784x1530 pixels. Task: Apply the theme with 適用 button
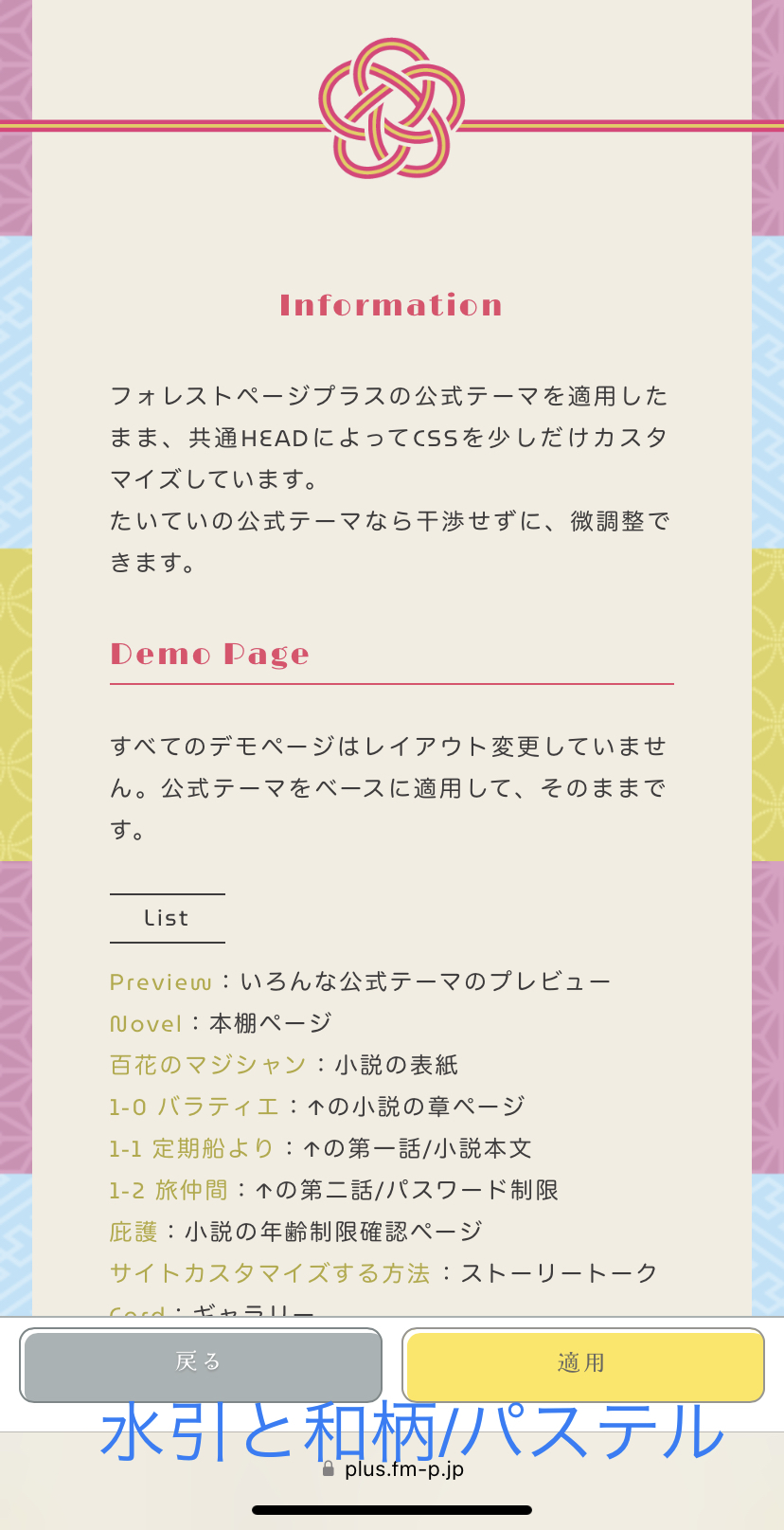(x=583, y=1365)
